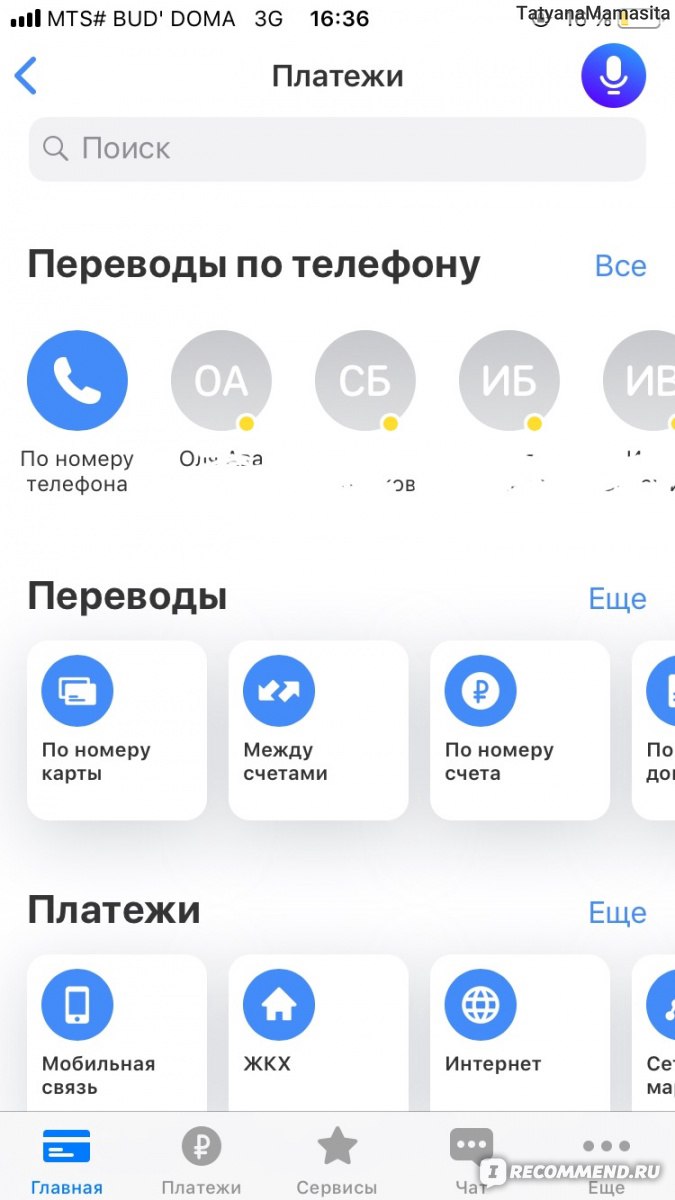This screenshot has height=1200, width=675.
Task: Open Еще next to Переводы heading
Action: (x=617, y=599)
